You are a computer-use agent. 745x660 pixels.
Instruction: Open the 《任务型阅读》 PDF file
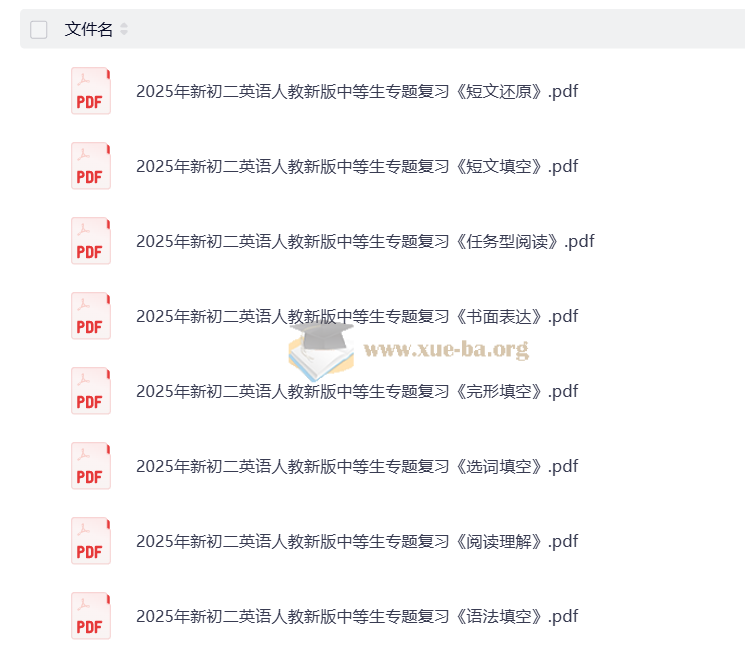pos(365,242)
